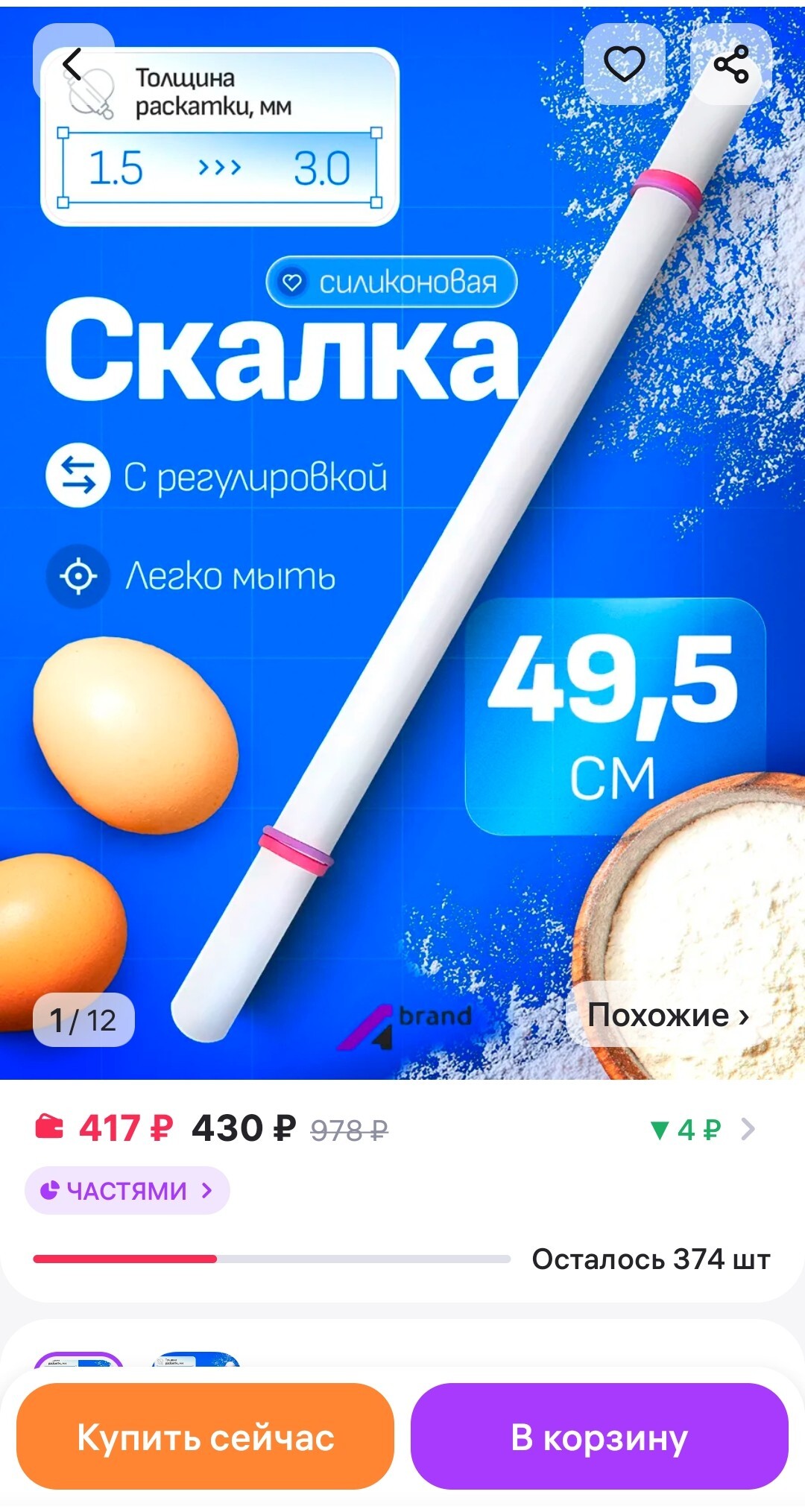This screenshot has height=1512, width=805.
Task: Go back using the arrow icon
Action: point(72,63)
